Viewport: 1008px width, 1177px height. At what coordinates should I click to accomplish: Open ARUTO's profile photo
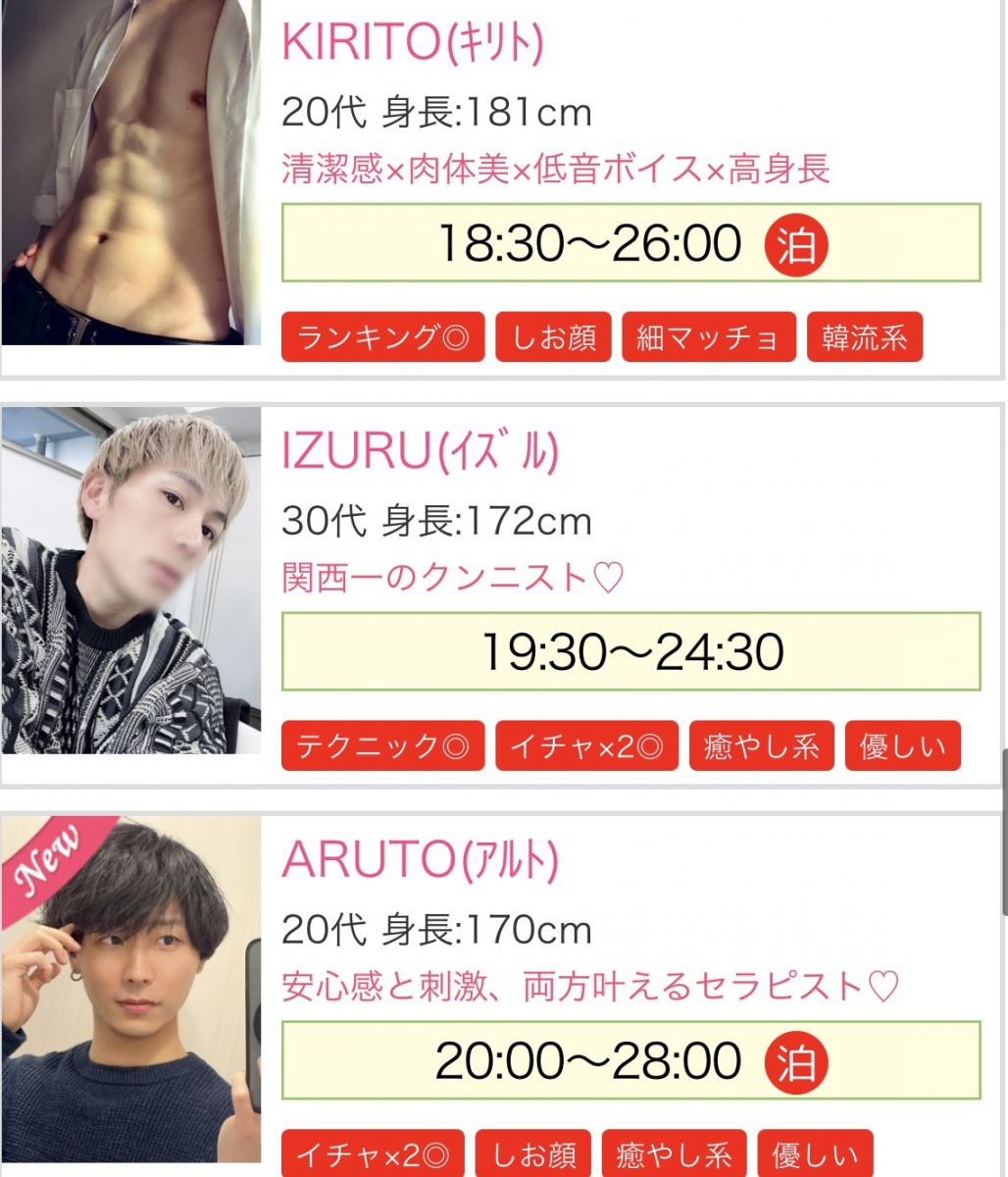point(131,991)
